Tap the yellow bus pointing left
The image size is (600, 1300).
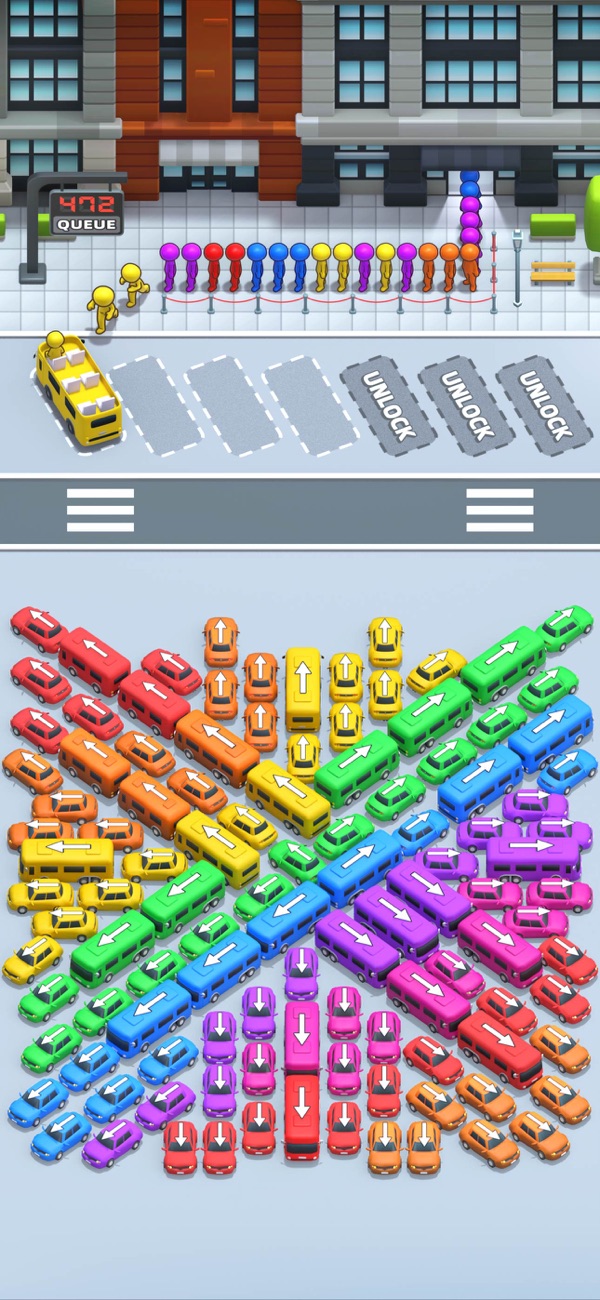click(x=67, y=858)
